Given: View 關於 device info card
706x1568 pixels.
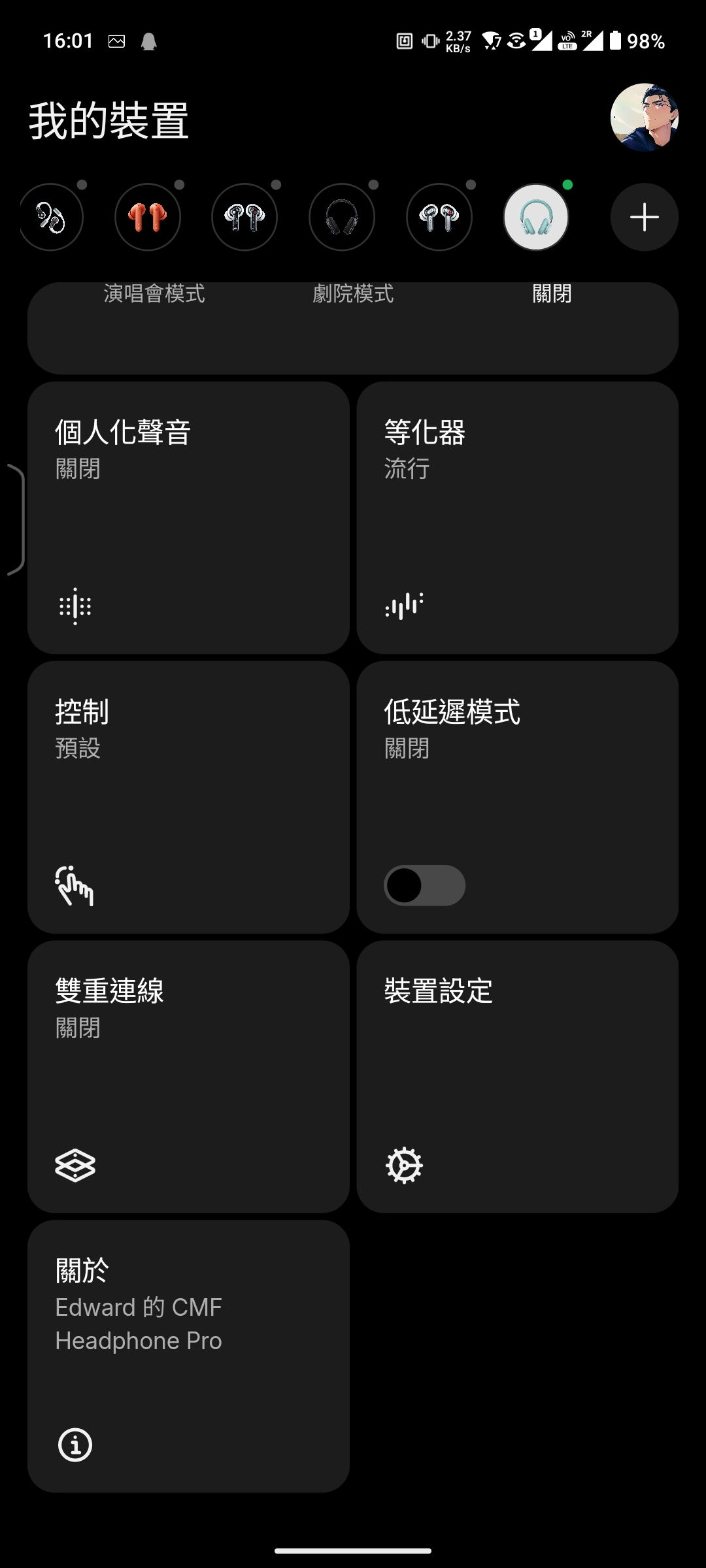Looking at the screenshot, I should (x=188, y=1356).
